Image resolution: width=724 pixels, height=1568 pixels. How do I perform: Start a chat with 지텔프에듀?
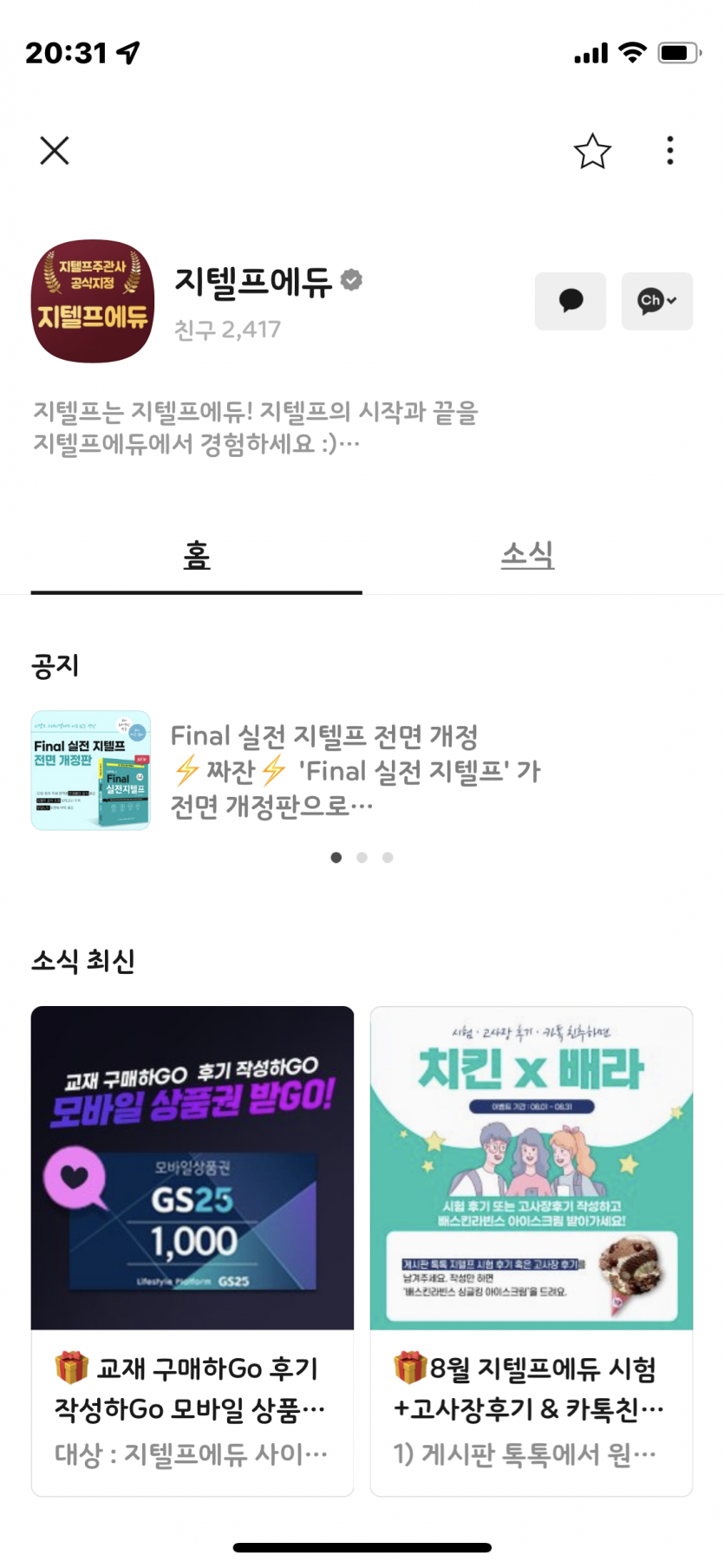click(x=570, y=301)
